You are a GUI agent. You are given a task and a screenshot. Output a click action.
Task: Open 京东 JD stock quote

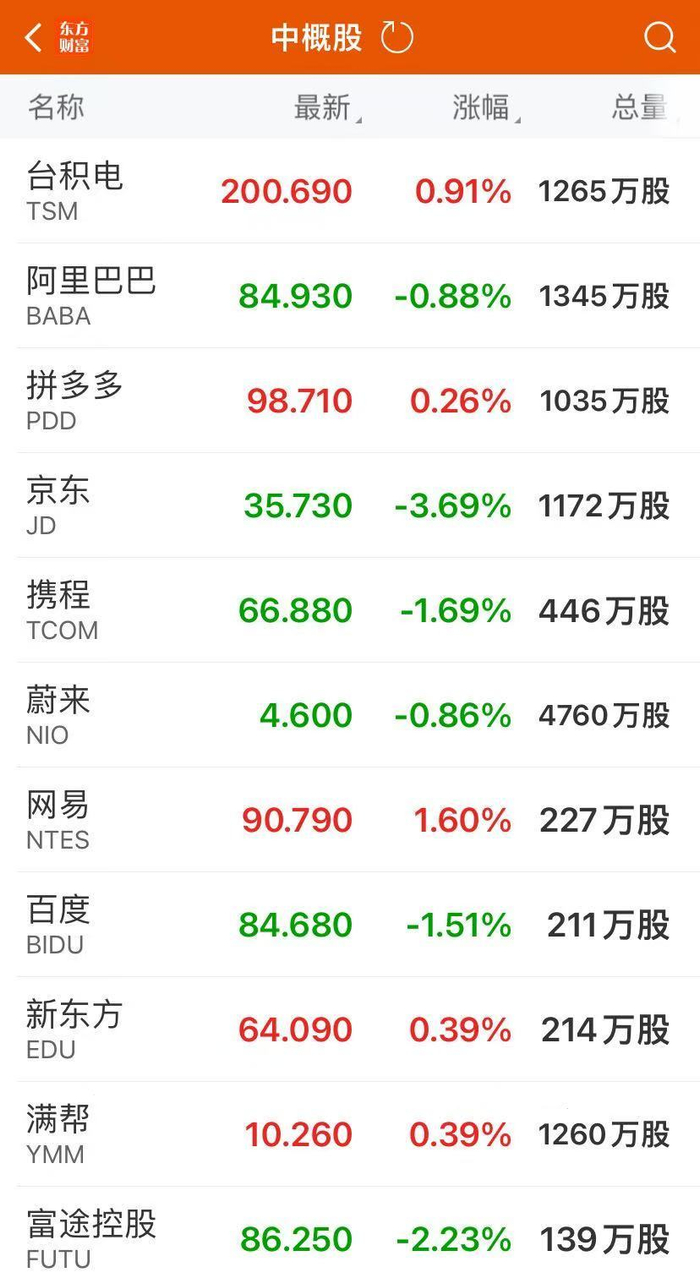click(350, 505)
